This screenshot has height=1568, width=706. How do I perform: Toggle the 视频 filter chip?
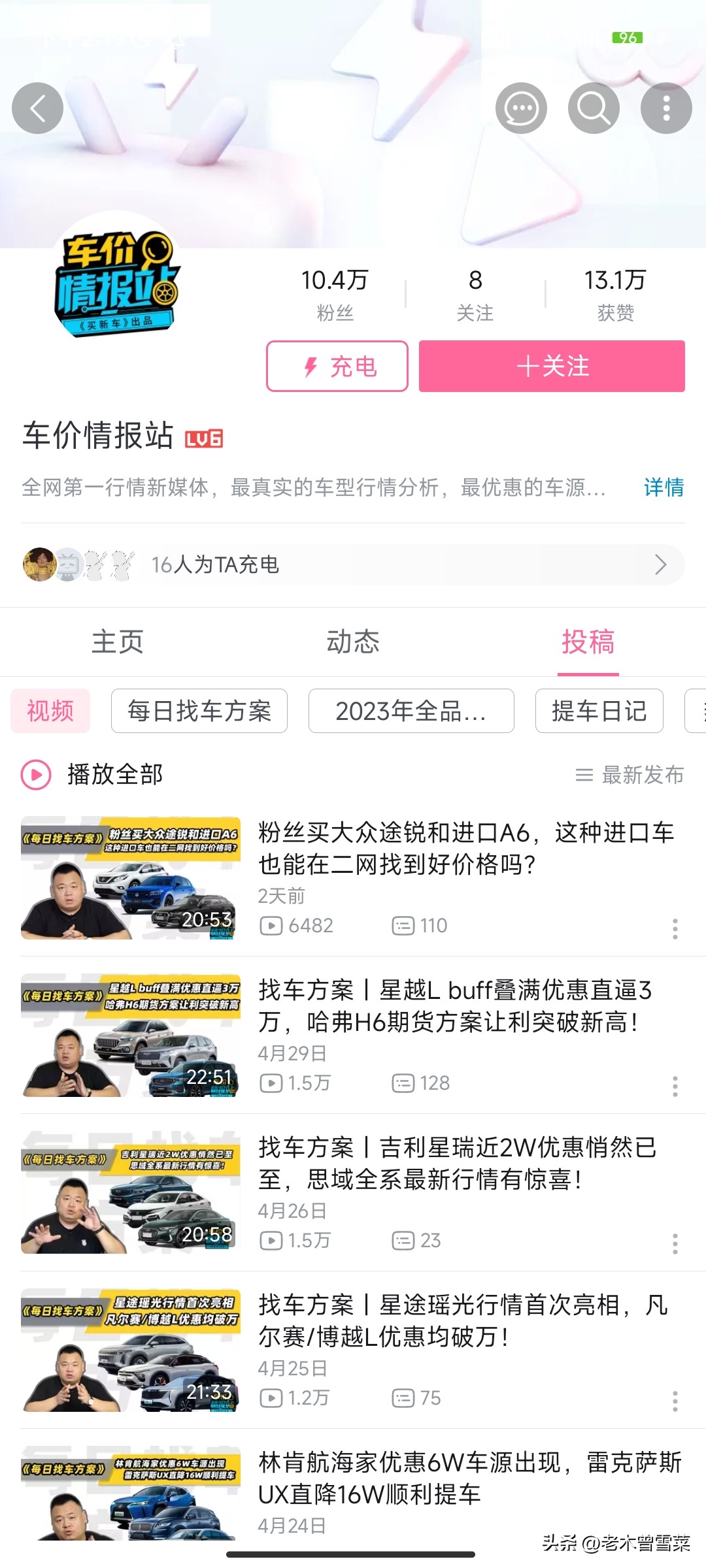point(51,711)
